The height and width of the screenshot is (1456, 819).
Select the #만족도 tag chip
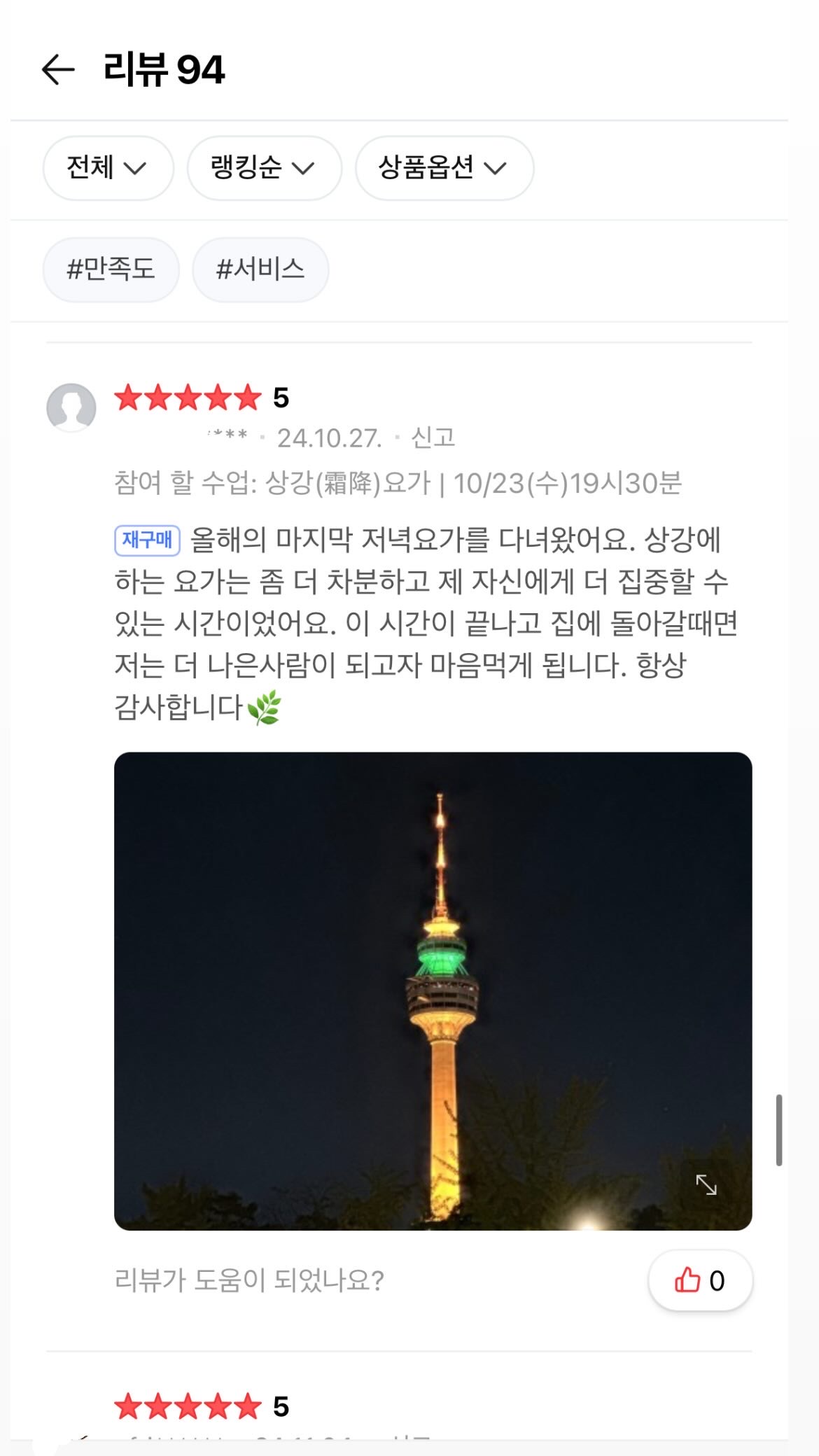click(x=111, y=269)
